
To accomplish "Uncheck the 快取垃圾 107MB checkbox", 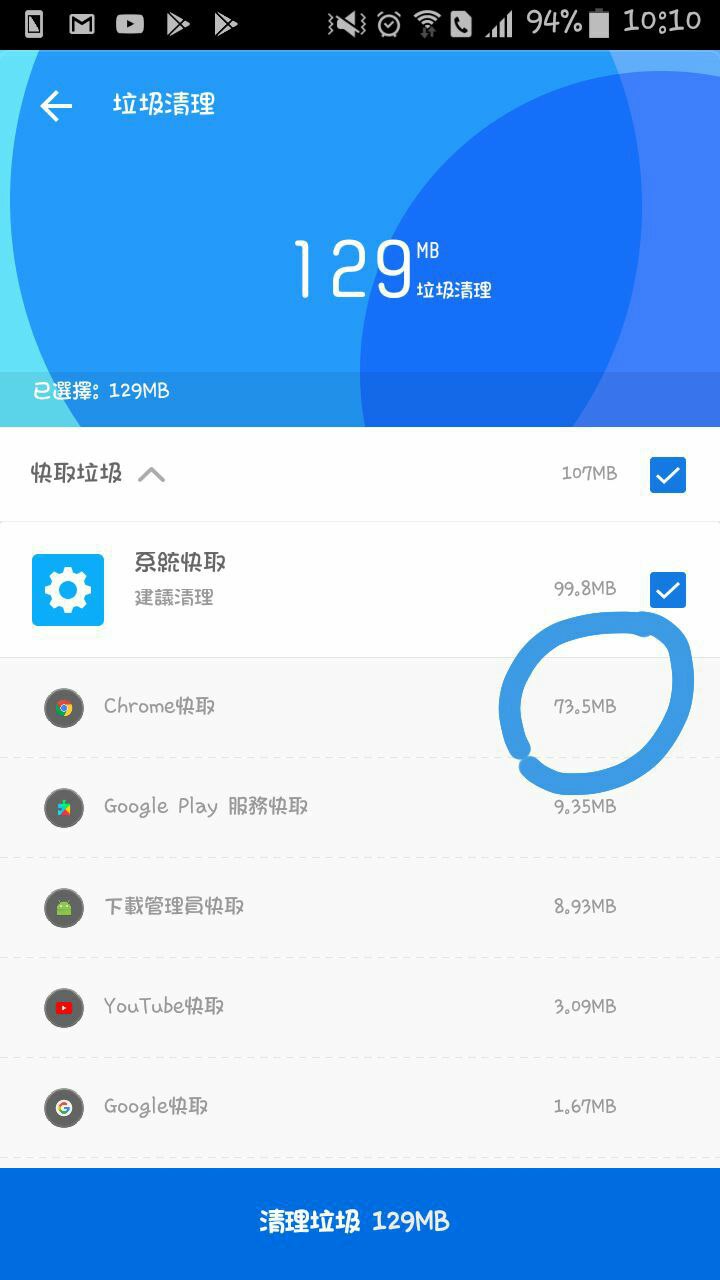I will (x=667, y=474).
